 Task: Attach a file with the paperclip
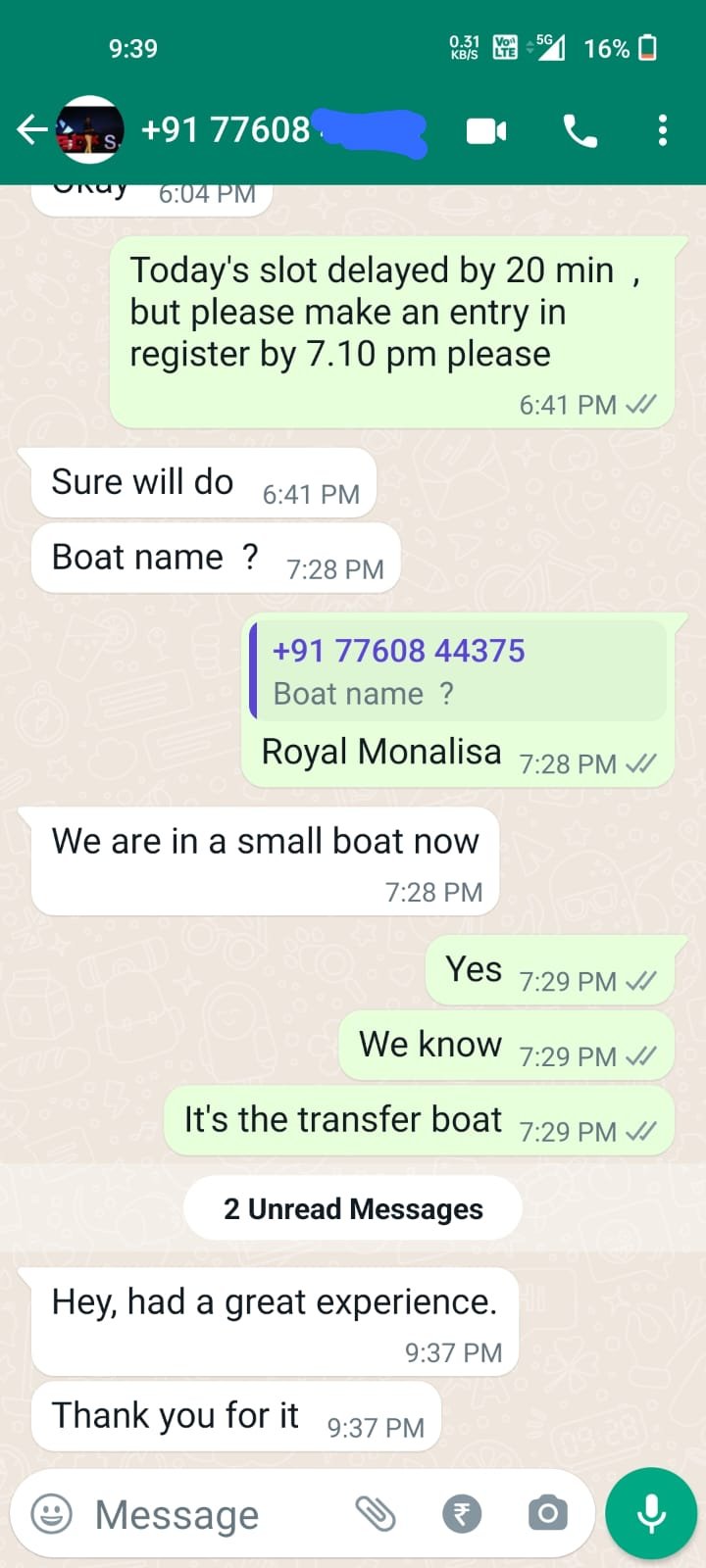point(376,1514)
